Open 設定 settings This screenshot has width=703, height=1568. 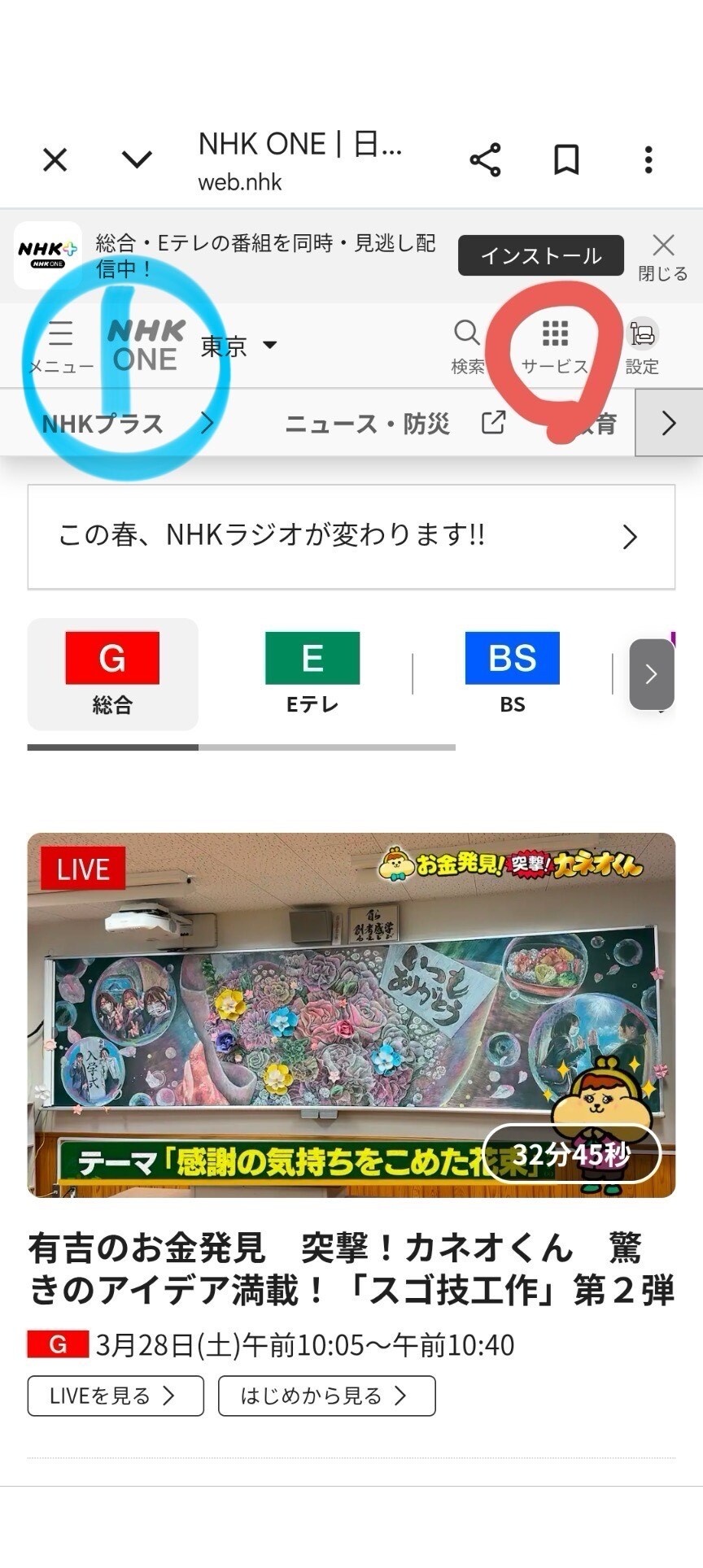pos(642,346)
